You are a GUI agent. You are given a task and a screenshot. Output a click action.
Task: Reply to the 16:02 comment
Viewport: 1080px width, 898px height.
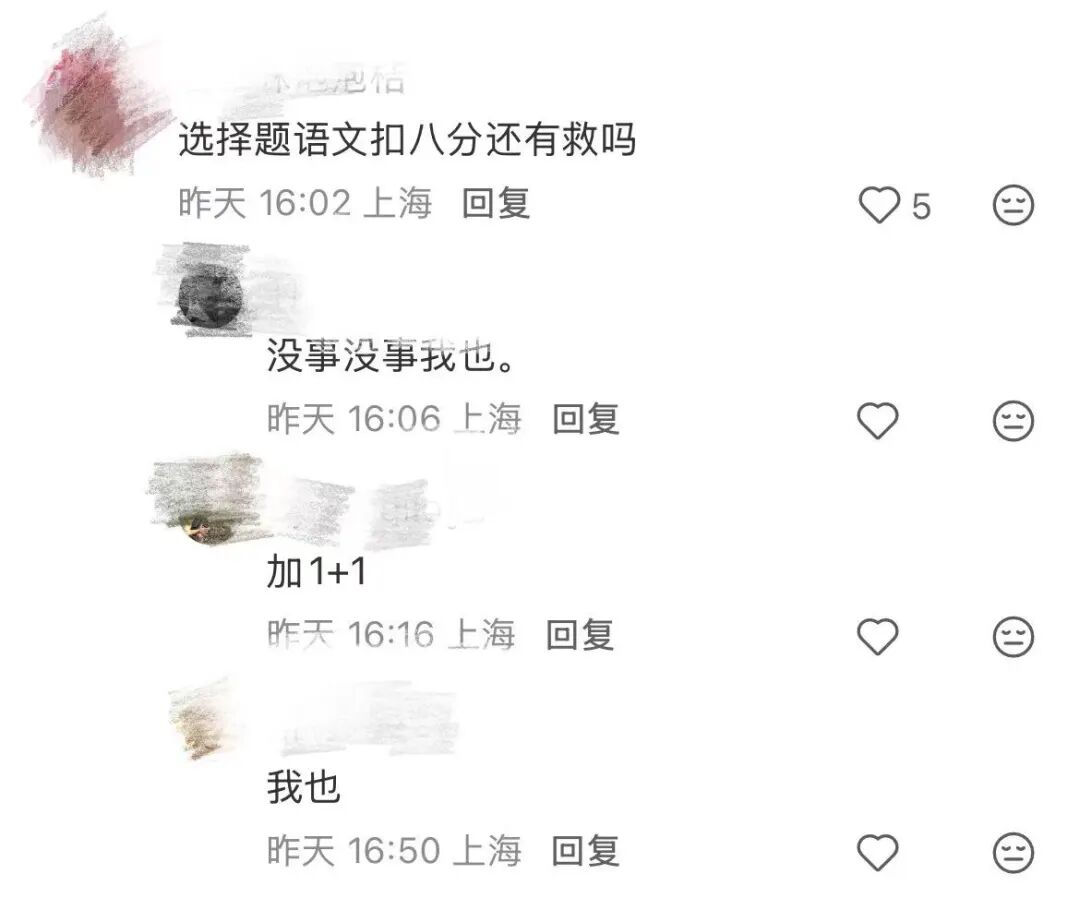point(495,204)
